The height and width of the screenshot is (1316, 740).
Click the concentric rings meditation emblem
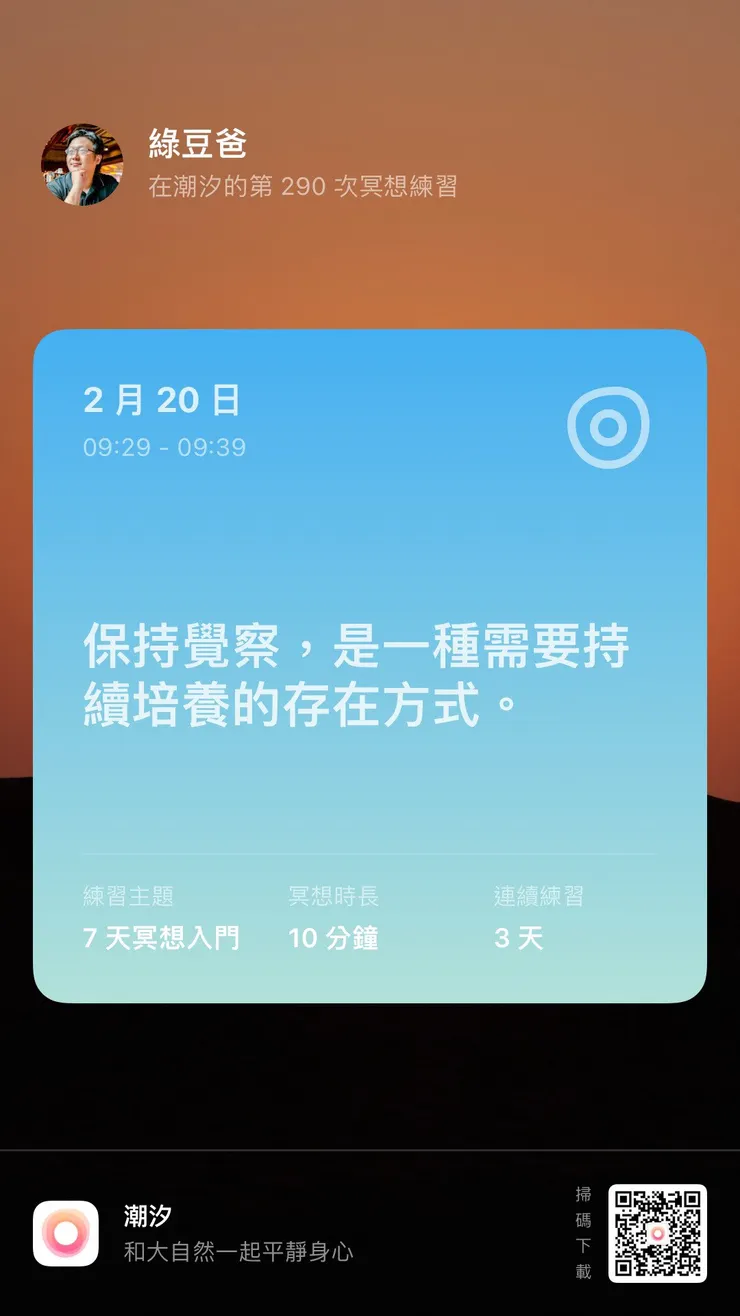[608, 425]
